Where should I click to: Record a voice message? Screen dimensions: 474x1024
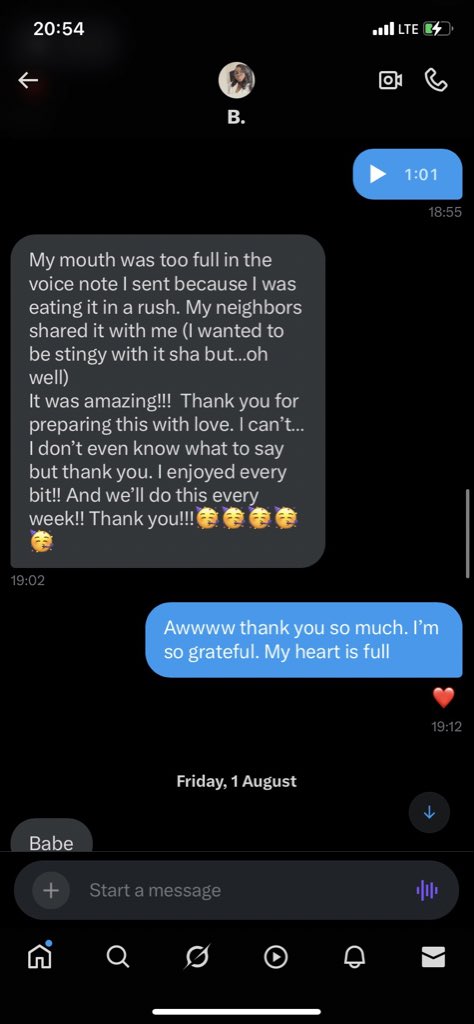427,890
